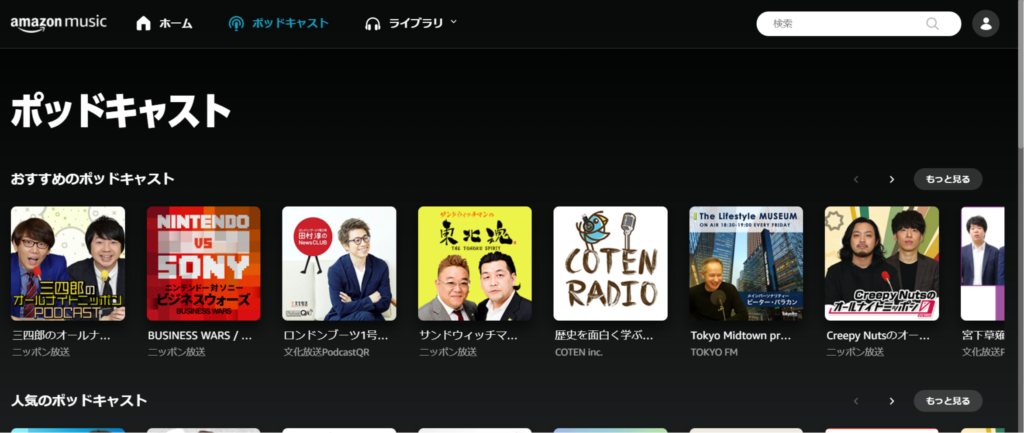Image resolution: width=1024 pixels, height=433 pixels.
Task: Tap もっと見る for 人気のポッドキャスト
Action: pos(947,401)
